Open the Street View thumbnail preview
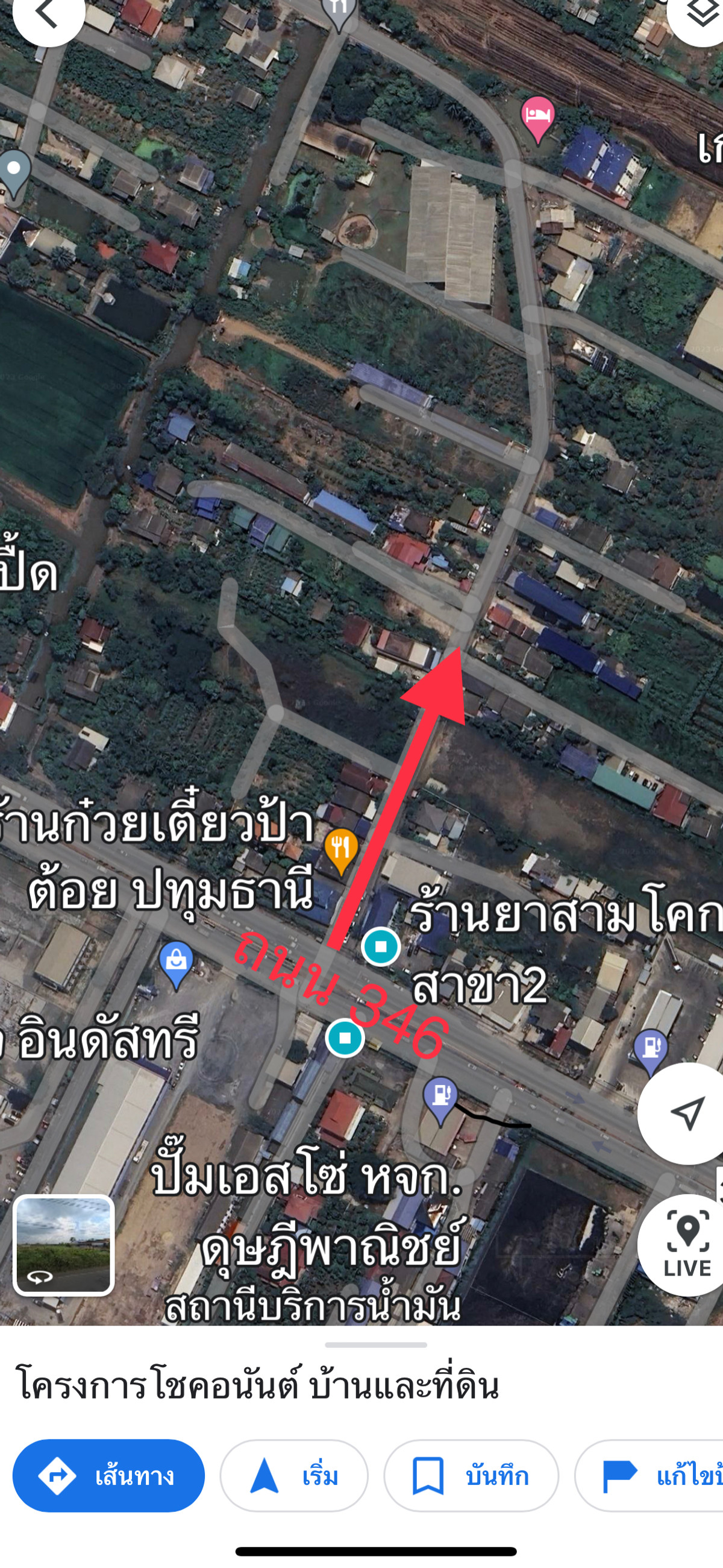The width and height of the screenshot is (723, 1568). click(x=64, y=1244)
